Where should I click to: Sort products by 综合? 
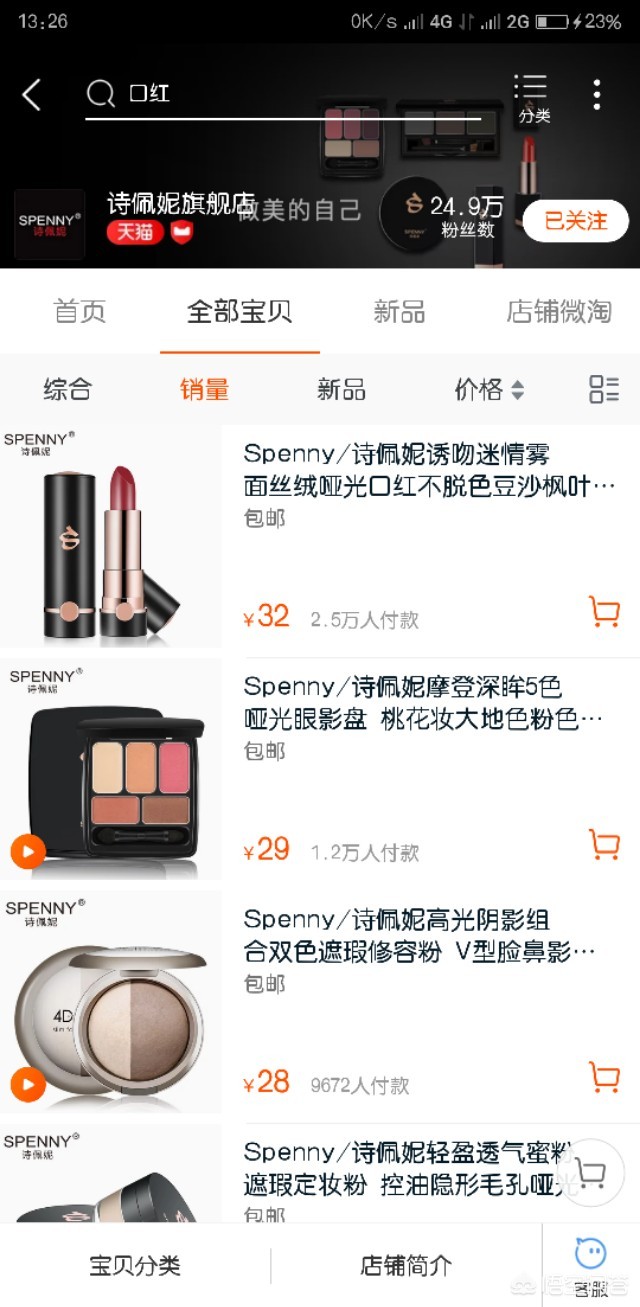[67, 389]
